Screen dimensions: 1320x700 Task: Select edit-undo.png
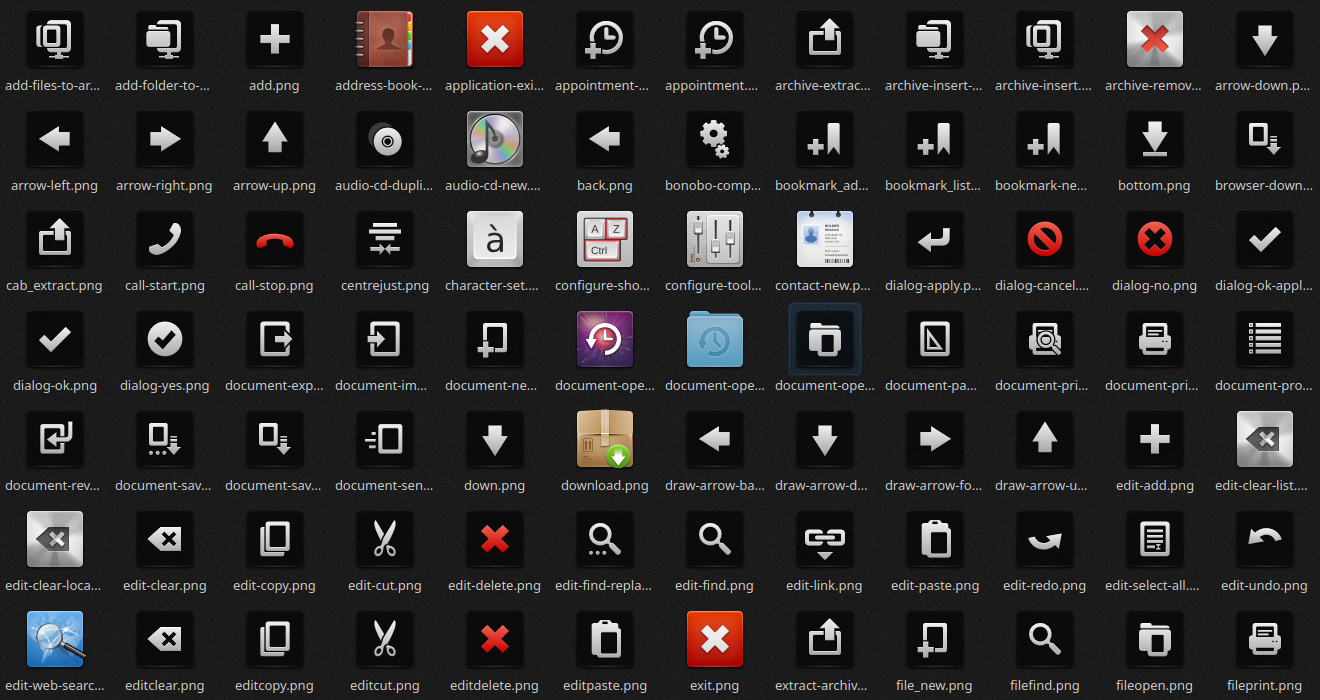point(1265,540)
